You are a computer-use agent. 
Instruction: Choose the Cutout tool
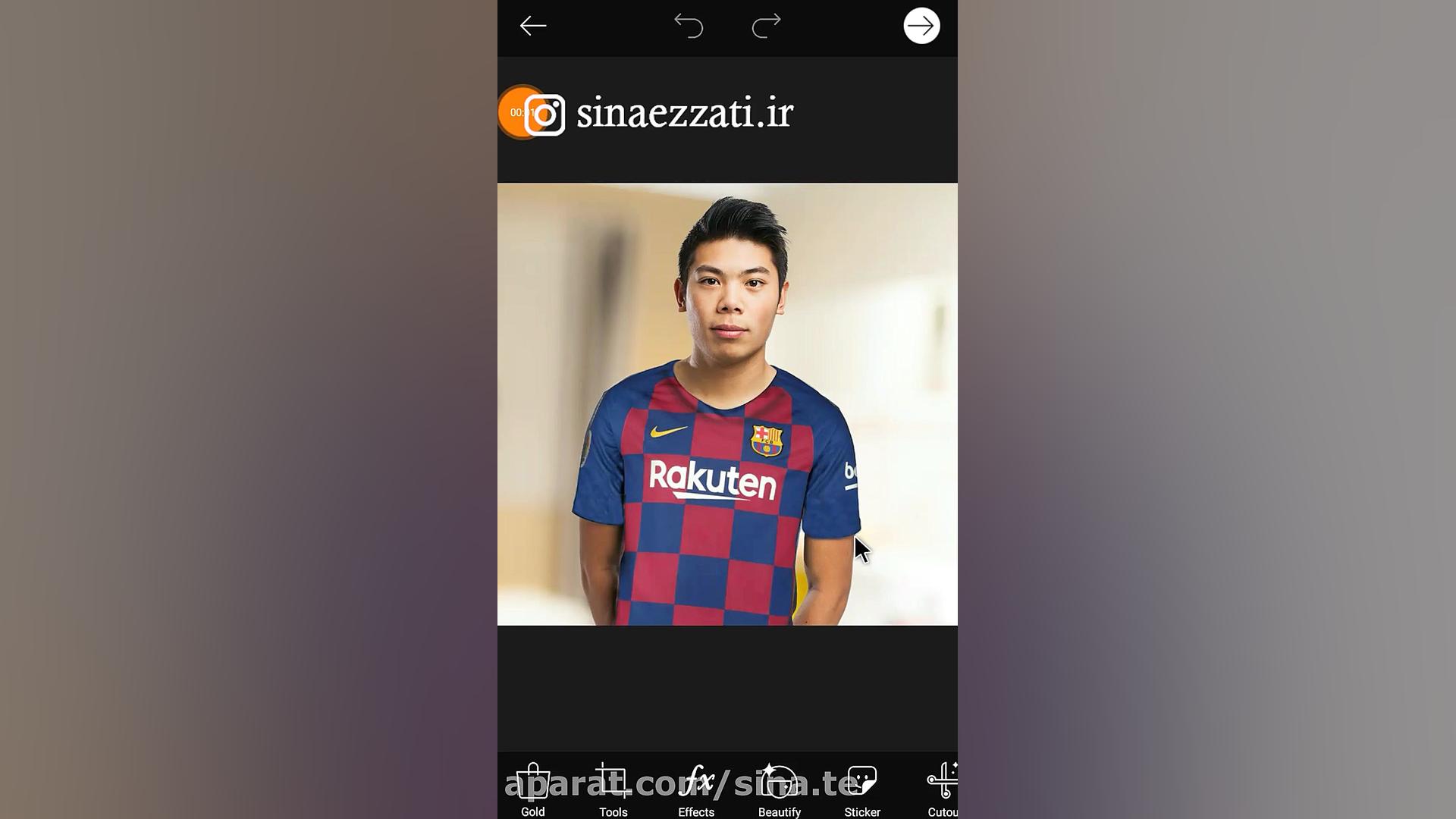tap(942, 789)
